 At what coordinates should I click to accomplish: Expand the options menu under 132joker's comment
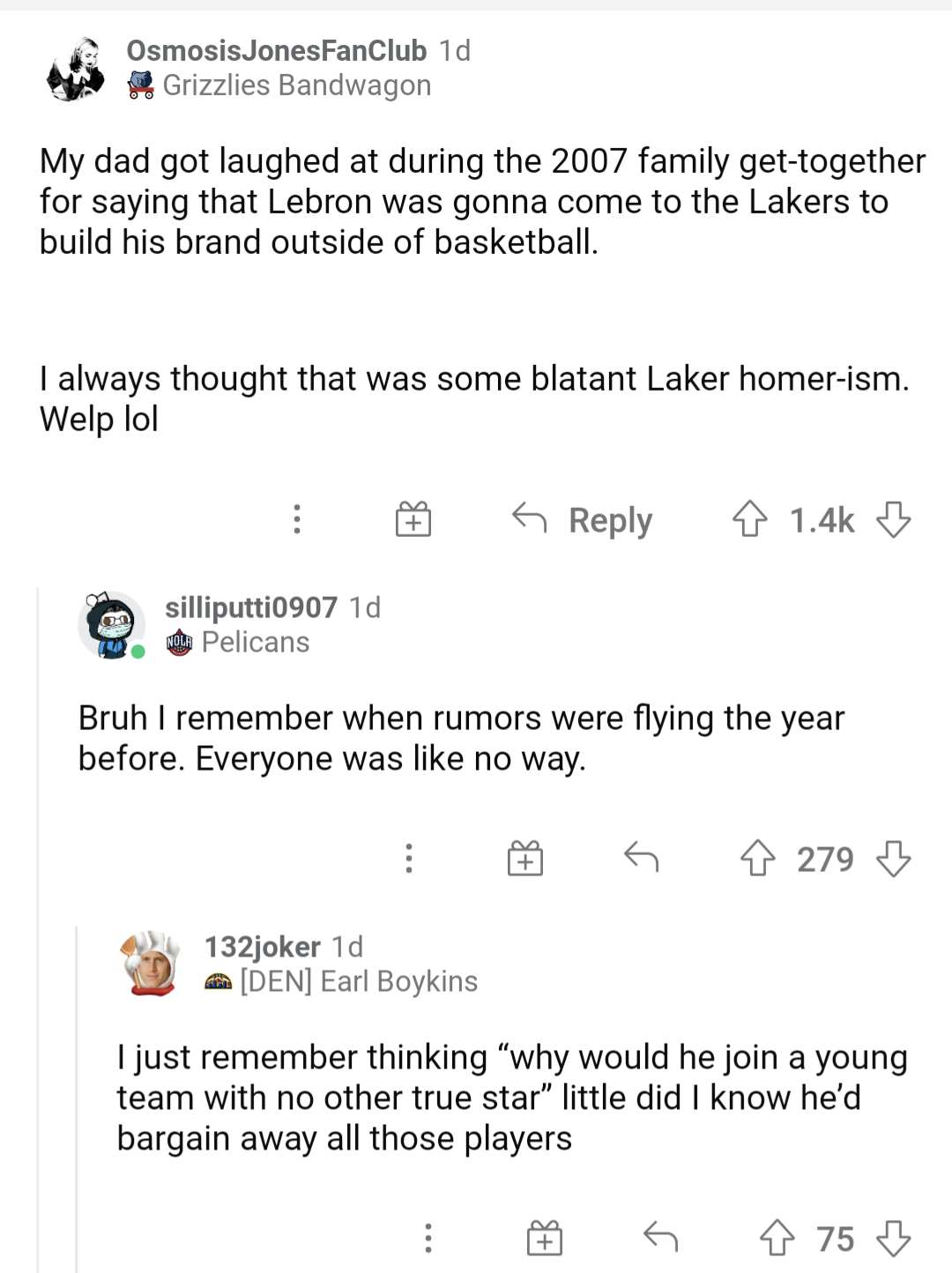[x=428, y=1239]
